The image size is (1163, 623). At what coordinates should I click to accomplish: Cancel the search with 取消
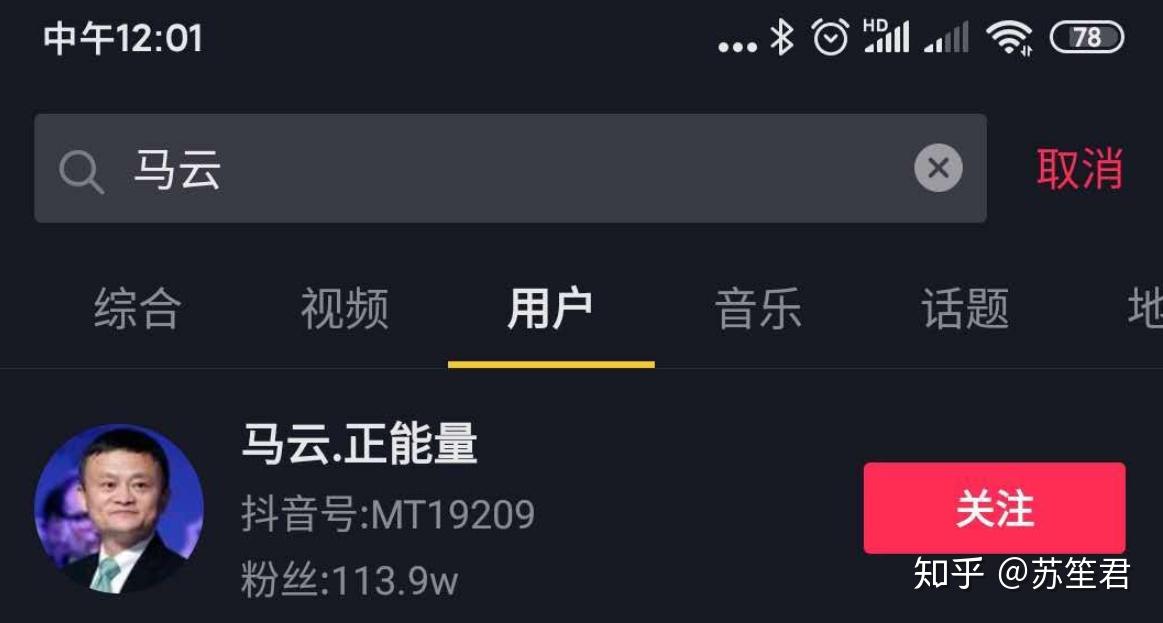pyautogui.click(x=1079, y=168)
